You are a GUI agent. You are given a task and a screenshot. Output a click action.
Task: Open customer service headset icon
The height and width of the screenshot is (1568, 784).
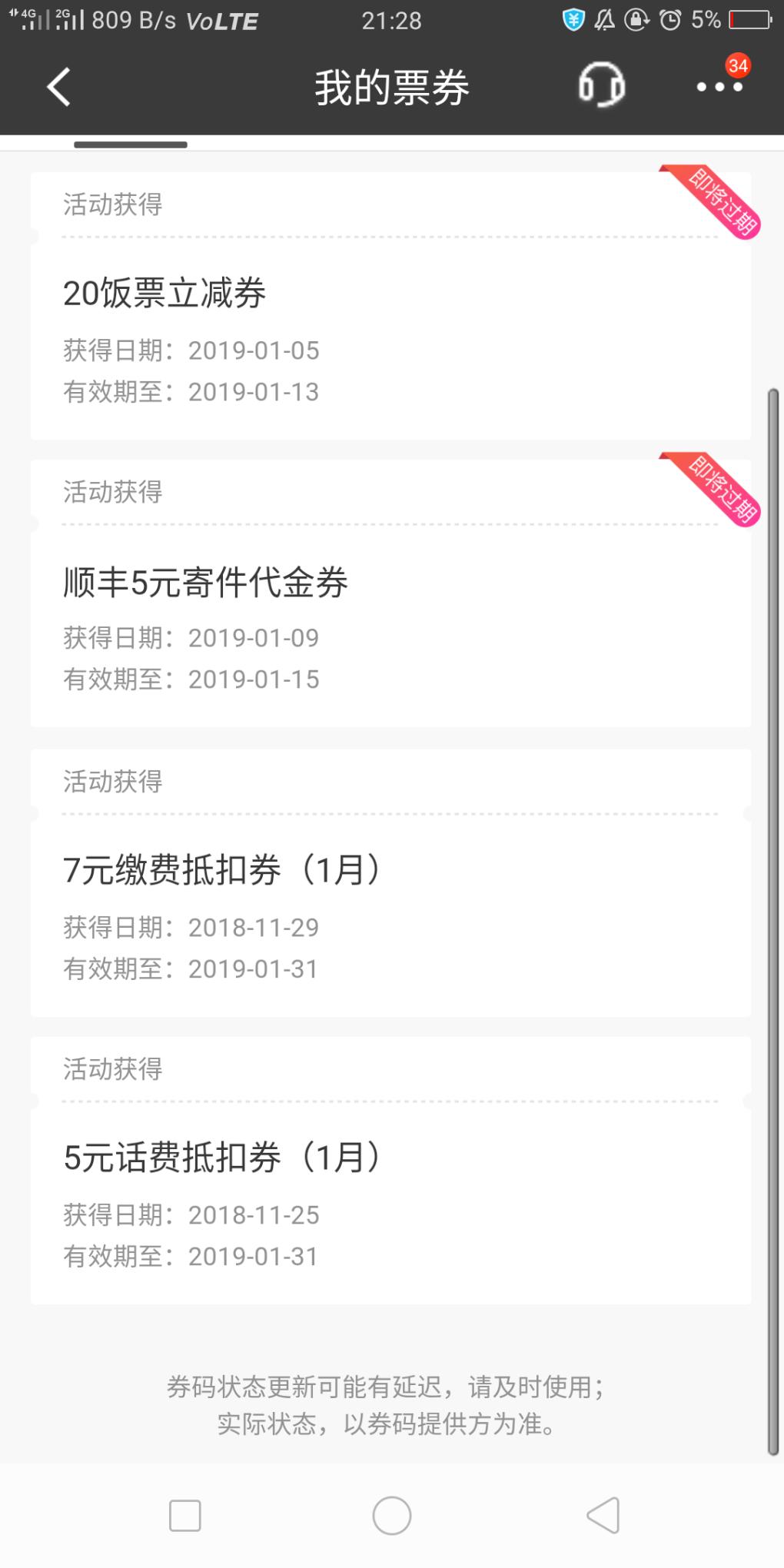coord(601,85)
